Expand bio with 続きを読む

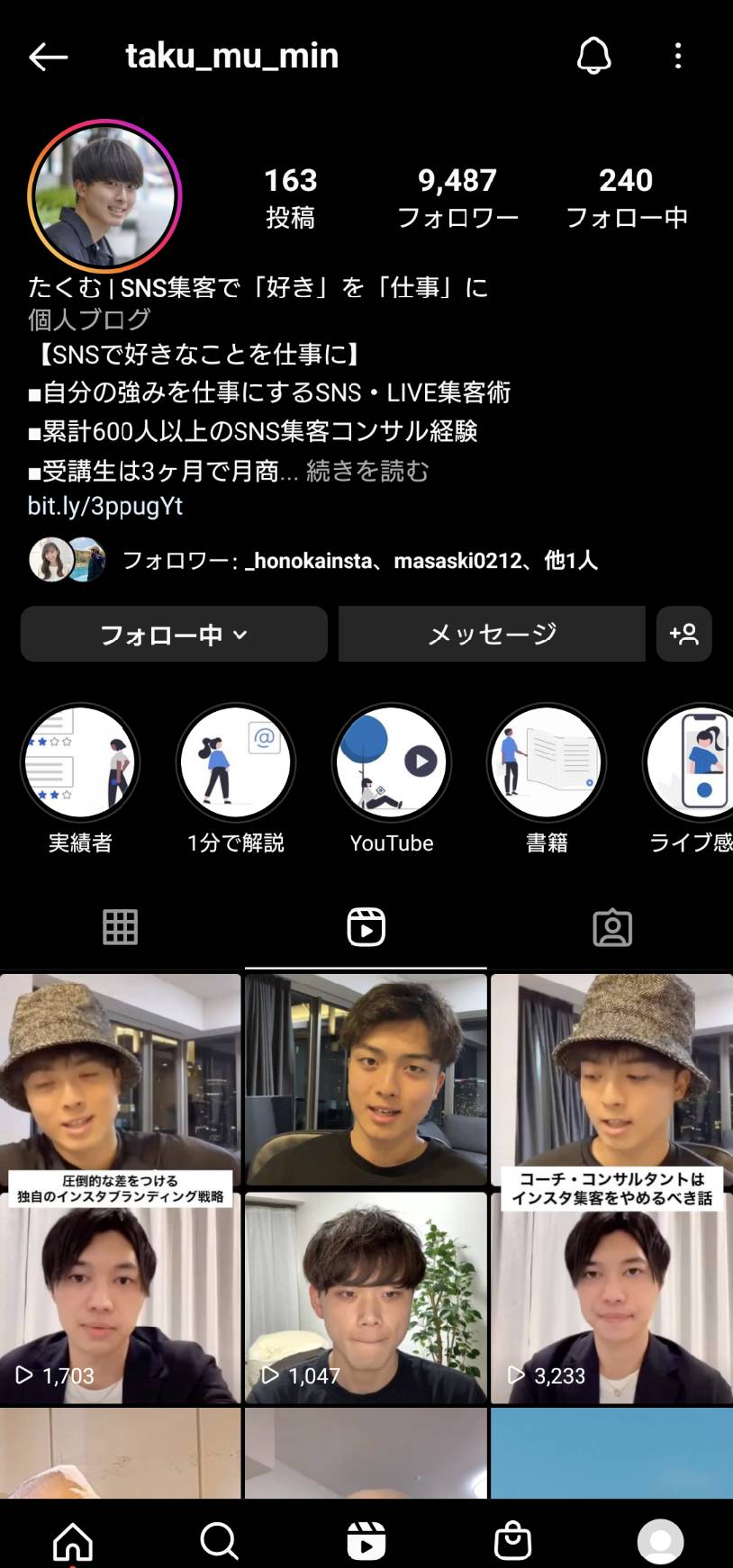(367, 471)
